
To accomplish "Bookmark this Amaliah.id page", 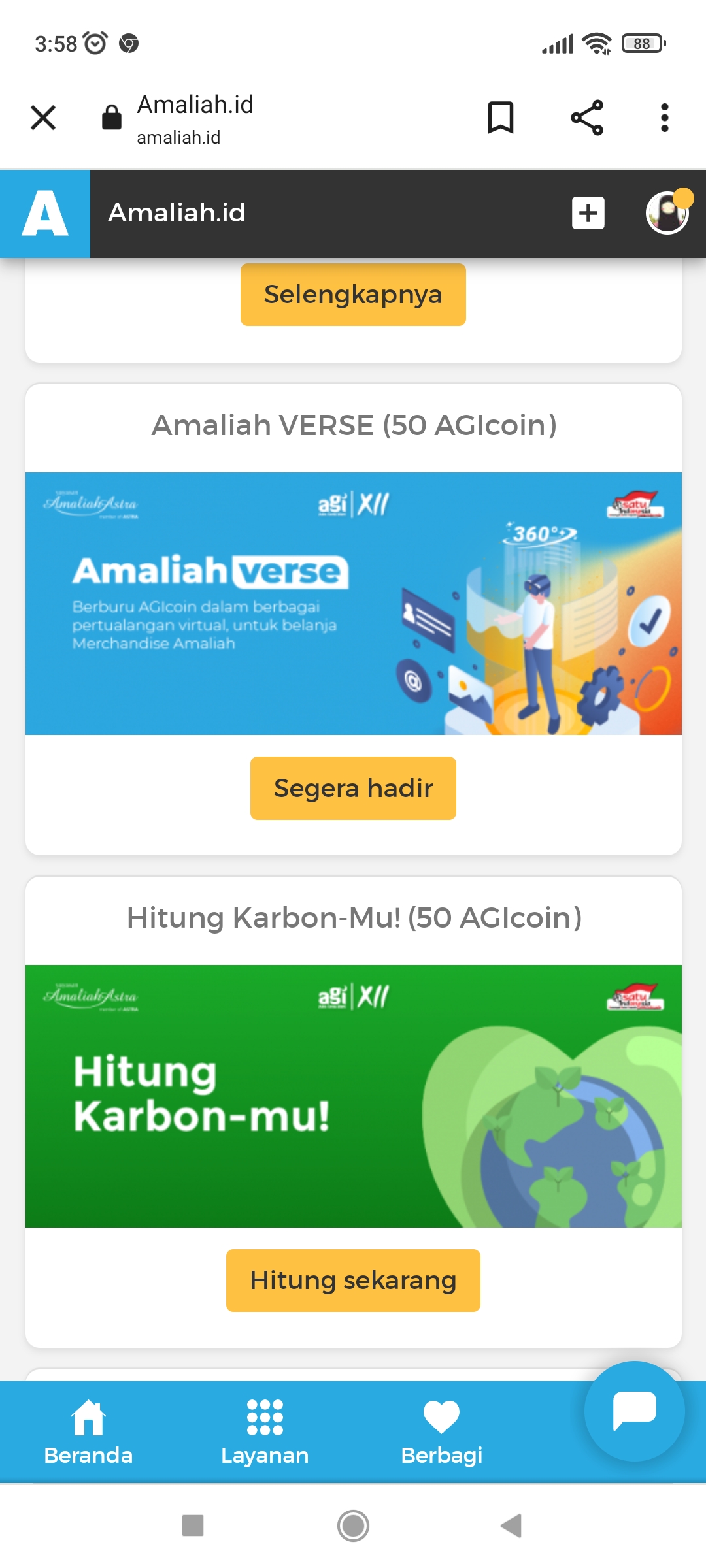I will click(x=501, y=118).
